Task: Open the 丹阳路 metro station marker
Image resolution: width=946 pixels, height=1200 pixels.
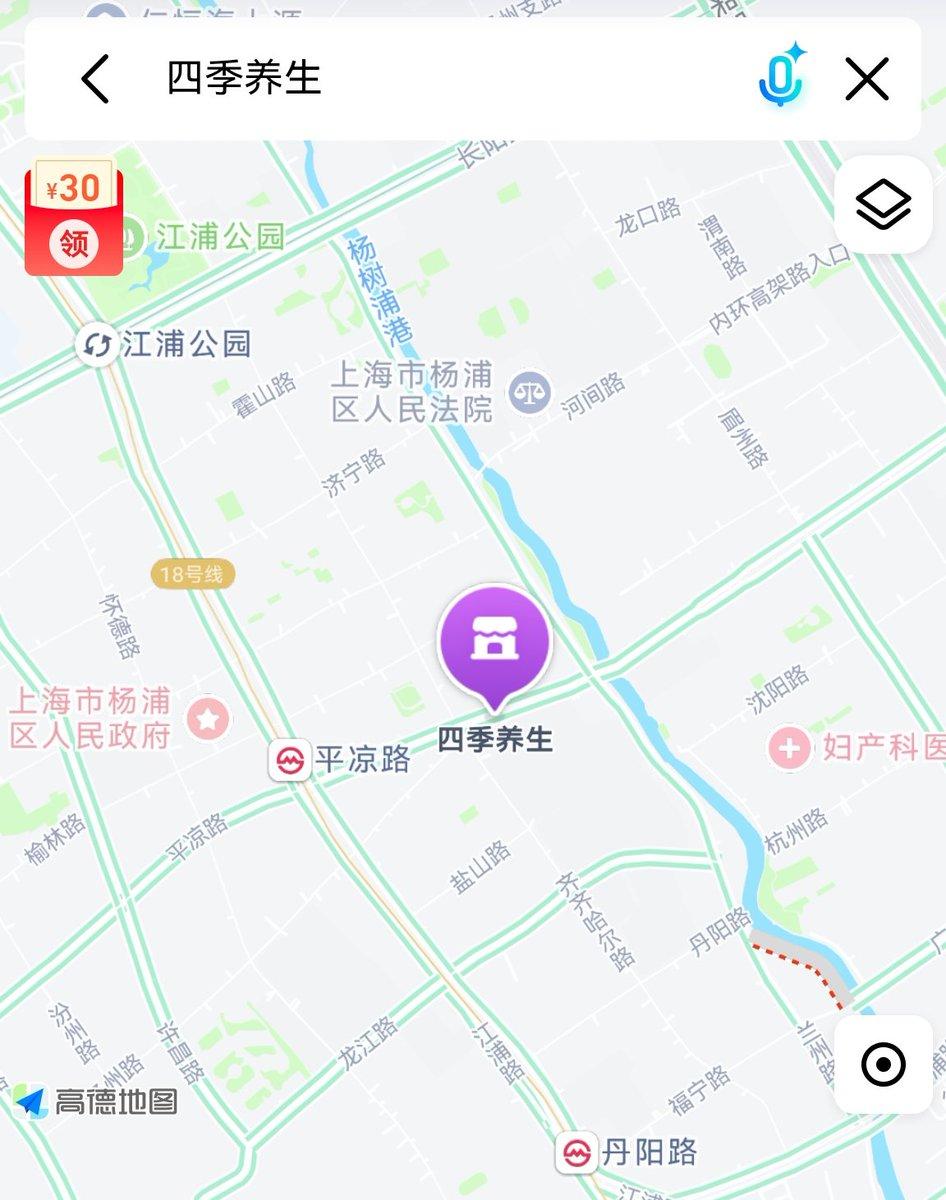Action: (576, 1153)
